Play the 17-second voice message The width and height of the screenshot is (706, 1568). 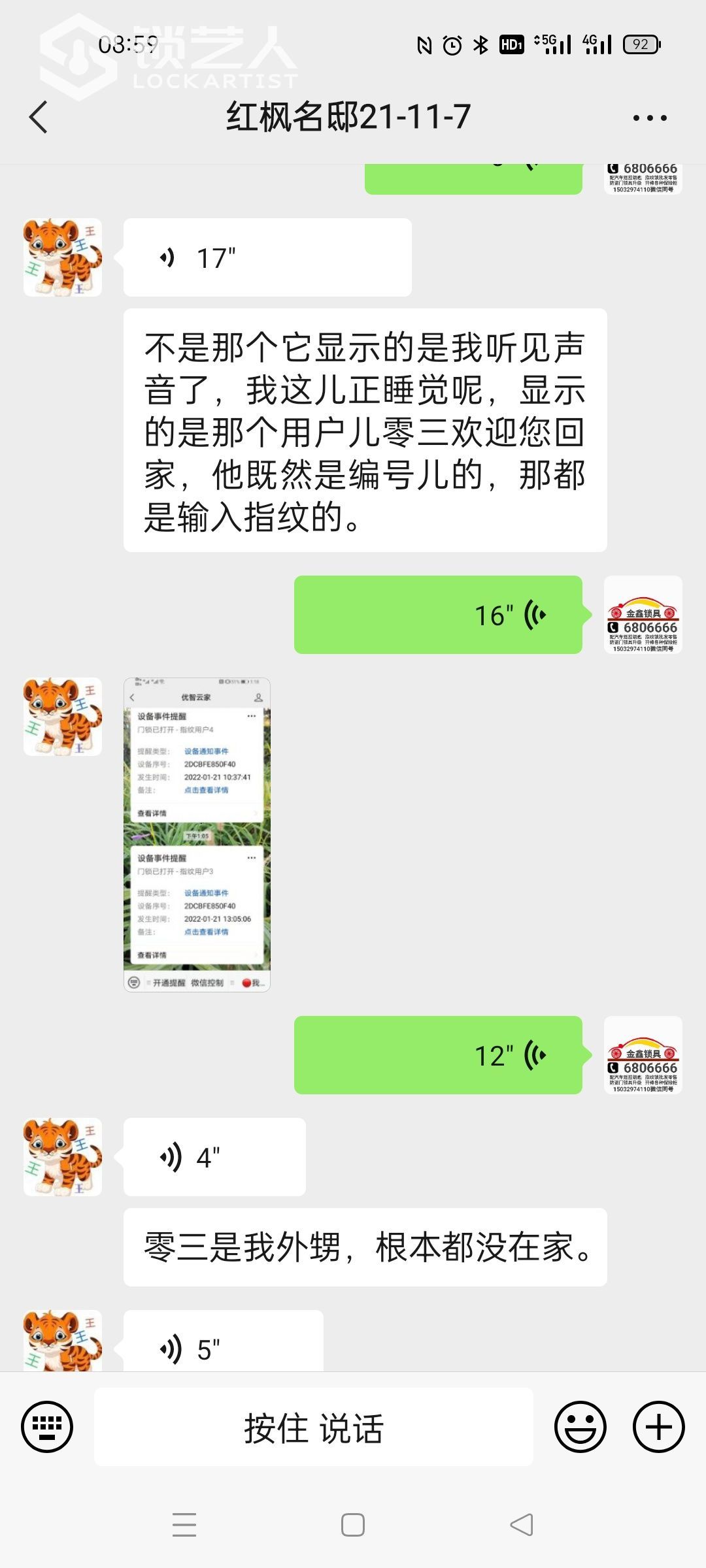point(267,257)
